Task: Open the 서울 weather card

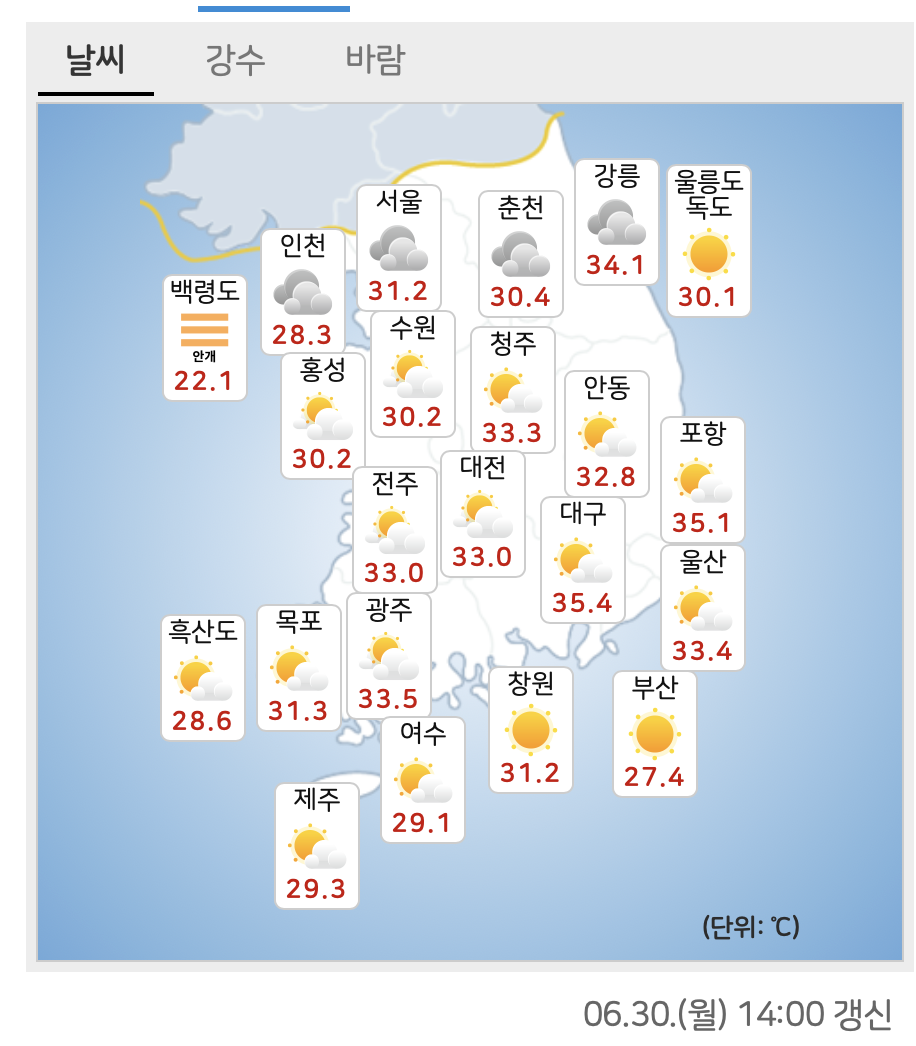Action: (398, 248)
